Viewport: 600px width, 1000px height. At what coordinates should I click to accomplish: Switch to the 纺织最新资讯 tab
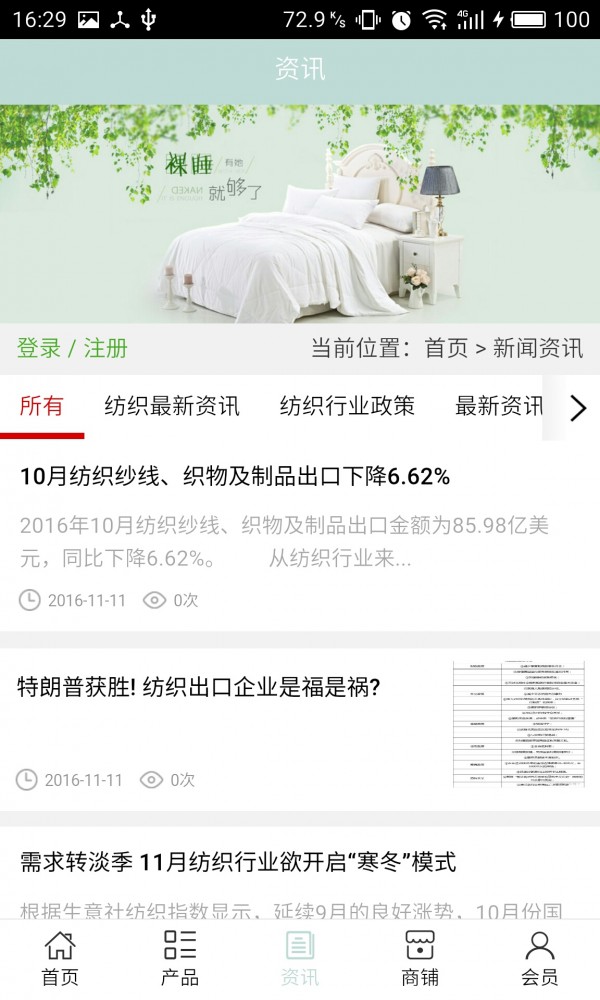pyautogui.click(x=172, y=406)
